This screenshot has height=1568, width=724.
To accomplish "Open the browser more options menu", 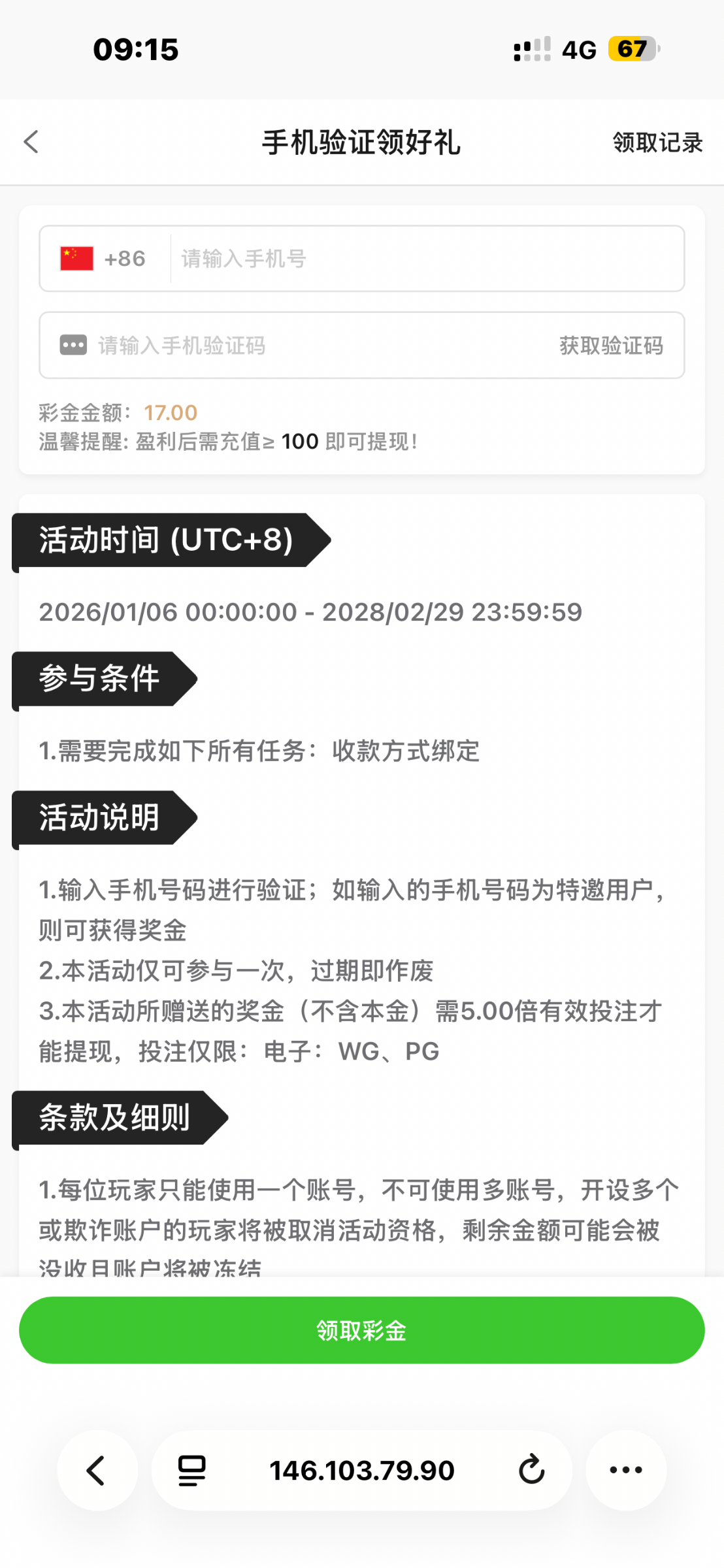I will tap(625, 1471).
